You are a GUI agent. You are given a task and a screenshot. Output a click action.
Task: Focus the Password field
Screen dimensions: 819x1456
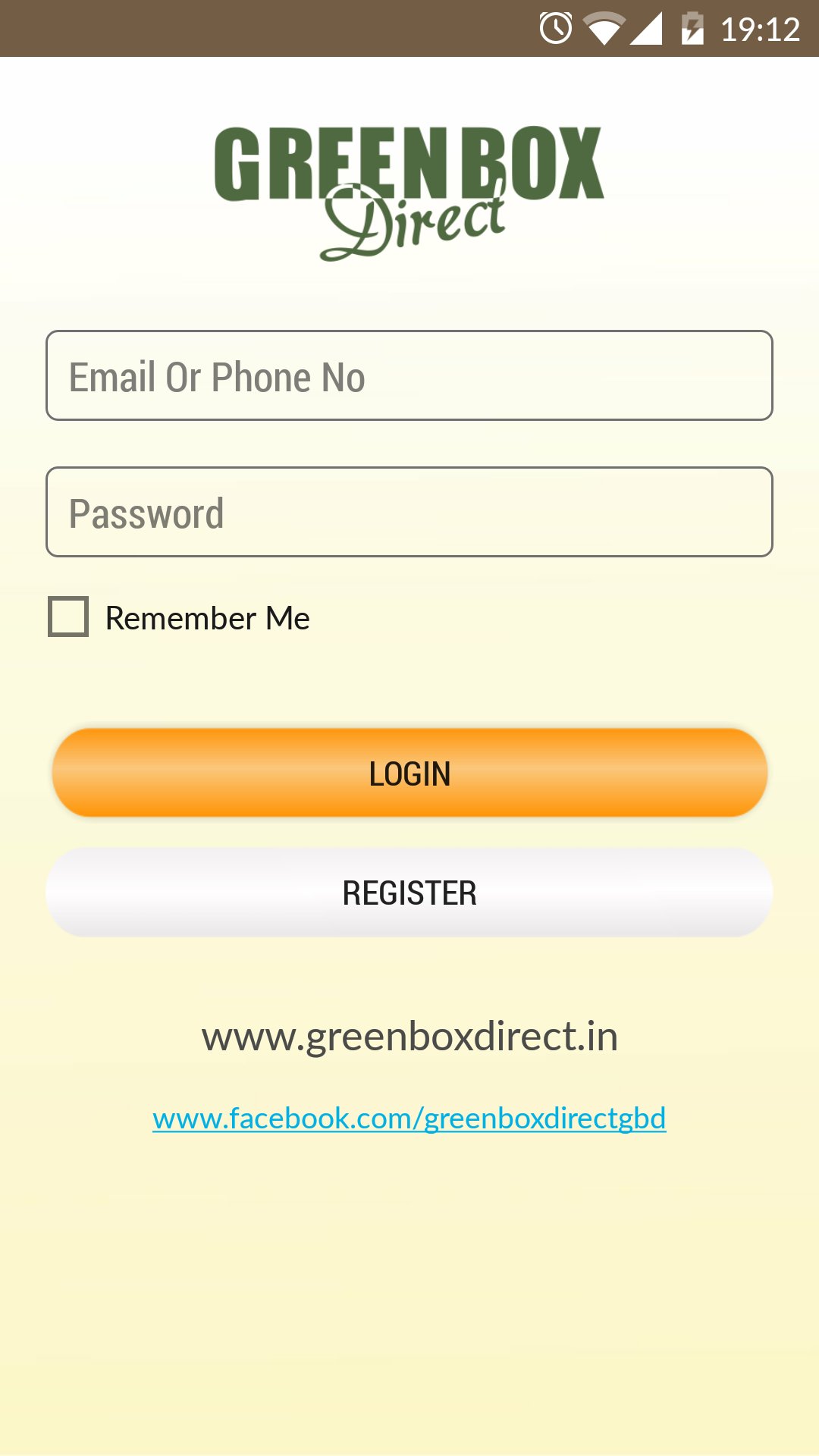tap(409, 513)
